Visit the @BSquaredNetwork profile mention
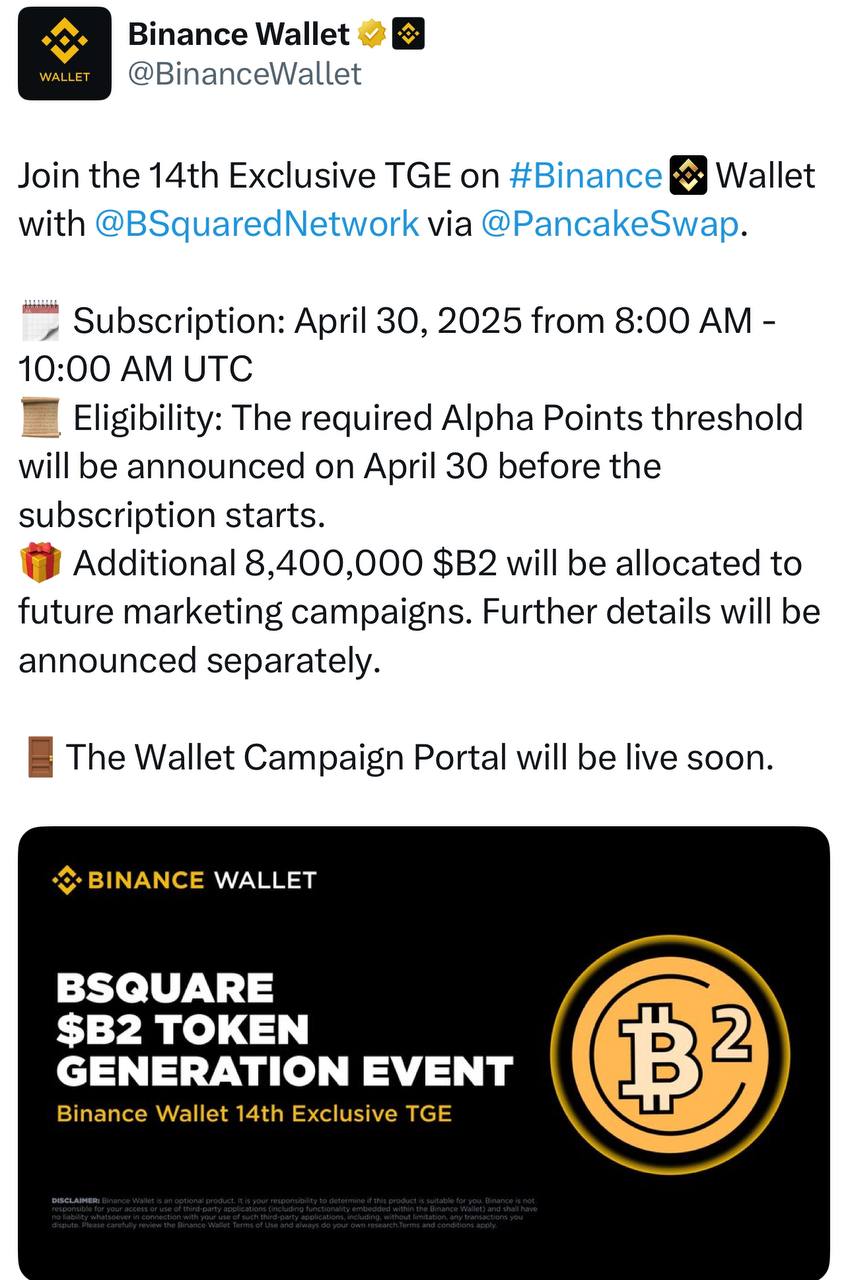Viewport: 848px width, 1280px height. coord(257,224)
